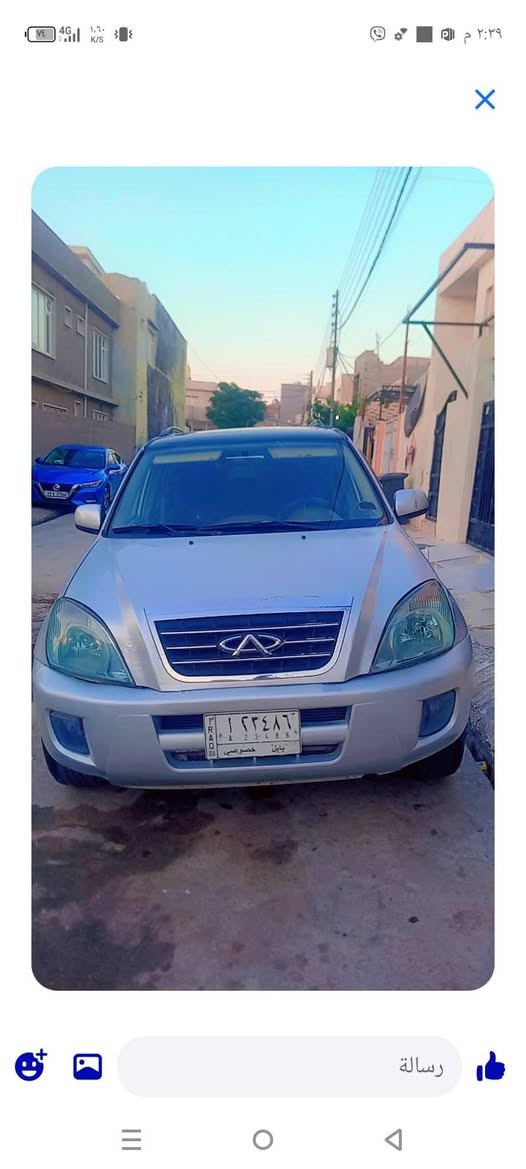This screenshot has width=526, height=1169.
Task: Attach an image from the gallery
Action: 87,1066
